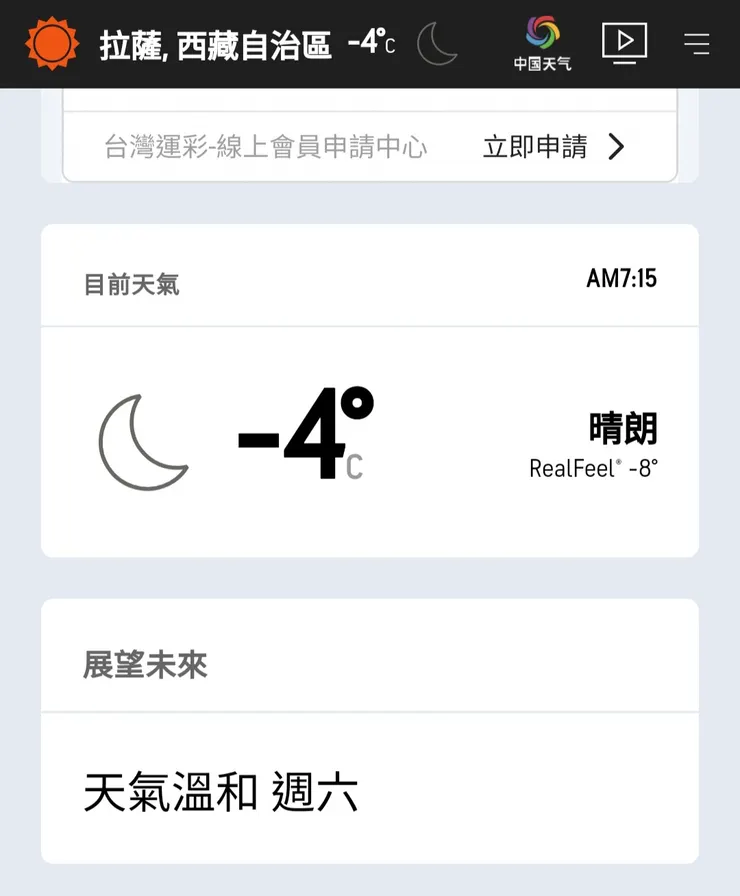Click the -4°C reading beside the city name
The width and height of the screenshot is (740, 896).
coord(366,42)
